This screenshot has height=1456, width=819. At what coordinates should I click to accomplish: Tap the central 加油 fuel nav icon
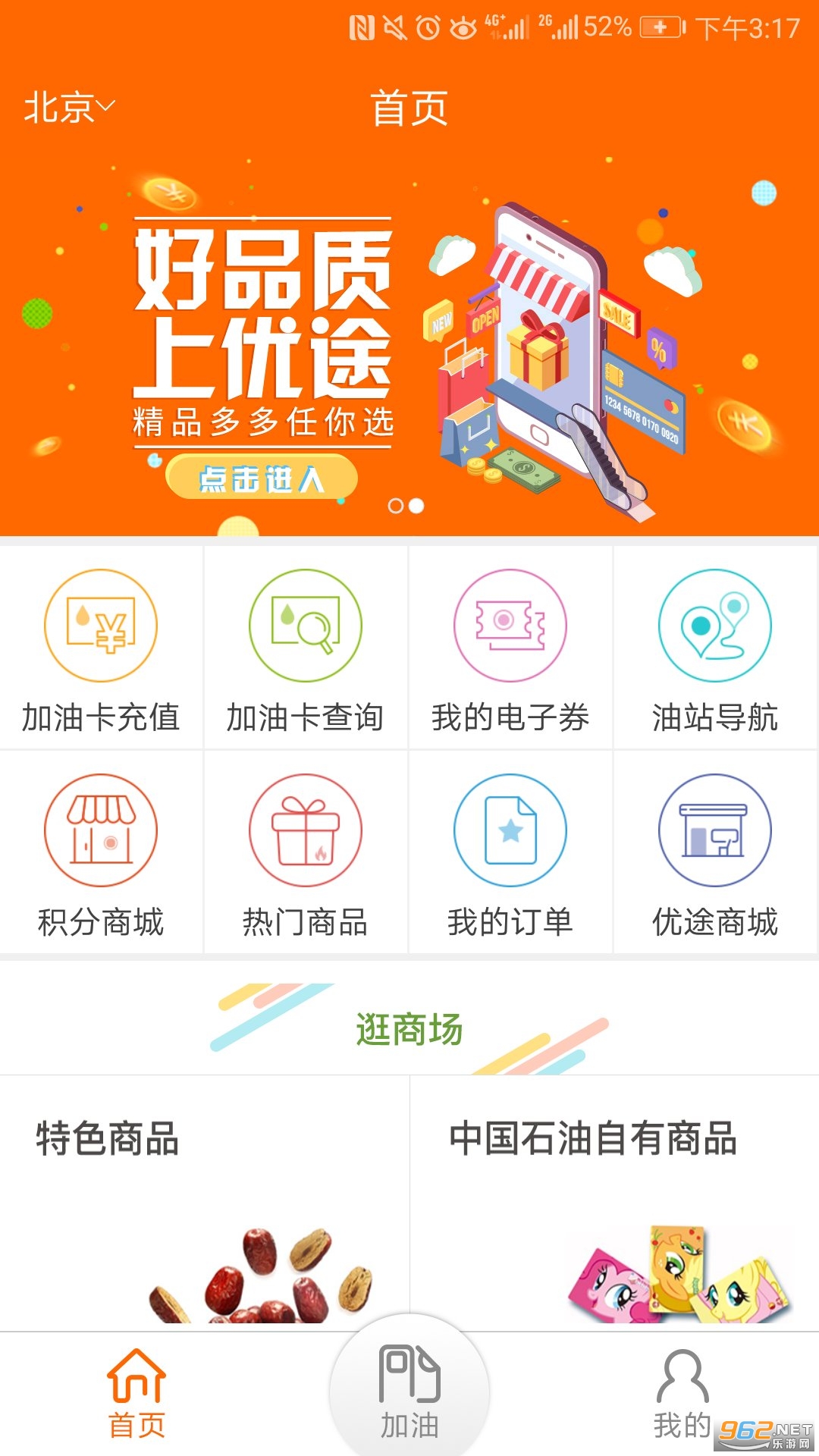point(409,1395)
